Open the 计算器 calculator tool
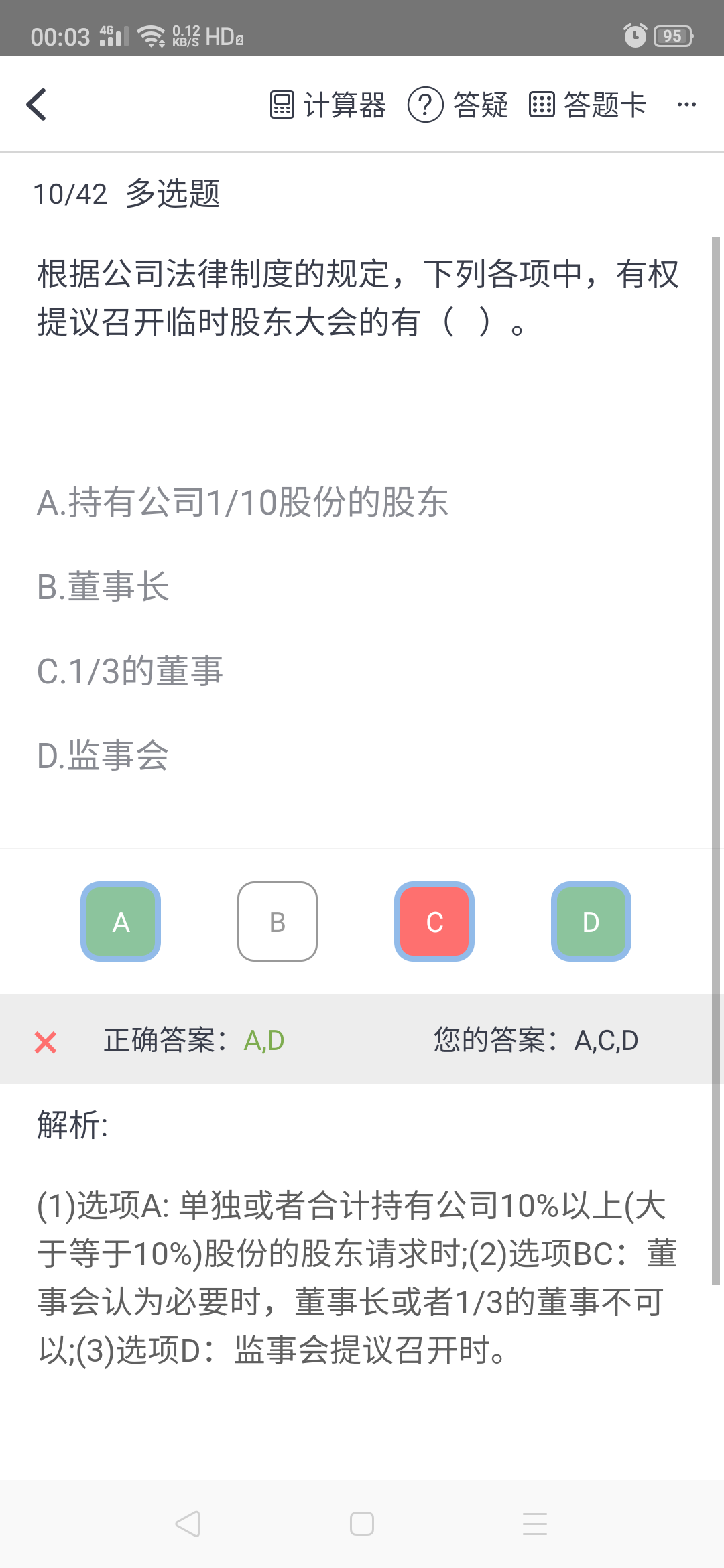Image resolution: width=724 pixels, height=1568 pixels. point(328,105)
